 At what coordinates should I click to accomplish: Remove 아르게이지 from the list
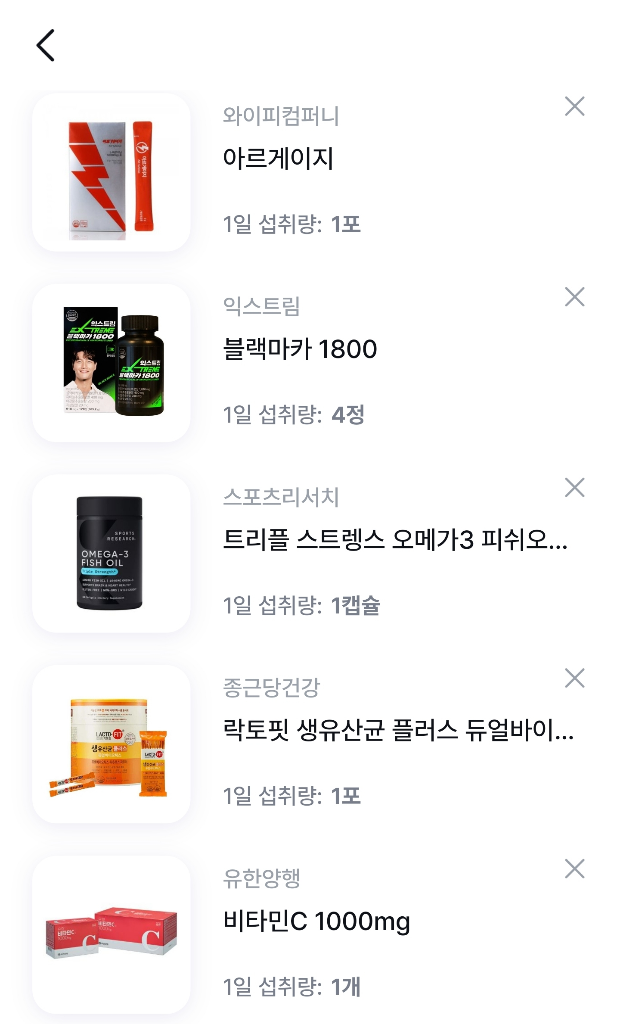point(574,106)
